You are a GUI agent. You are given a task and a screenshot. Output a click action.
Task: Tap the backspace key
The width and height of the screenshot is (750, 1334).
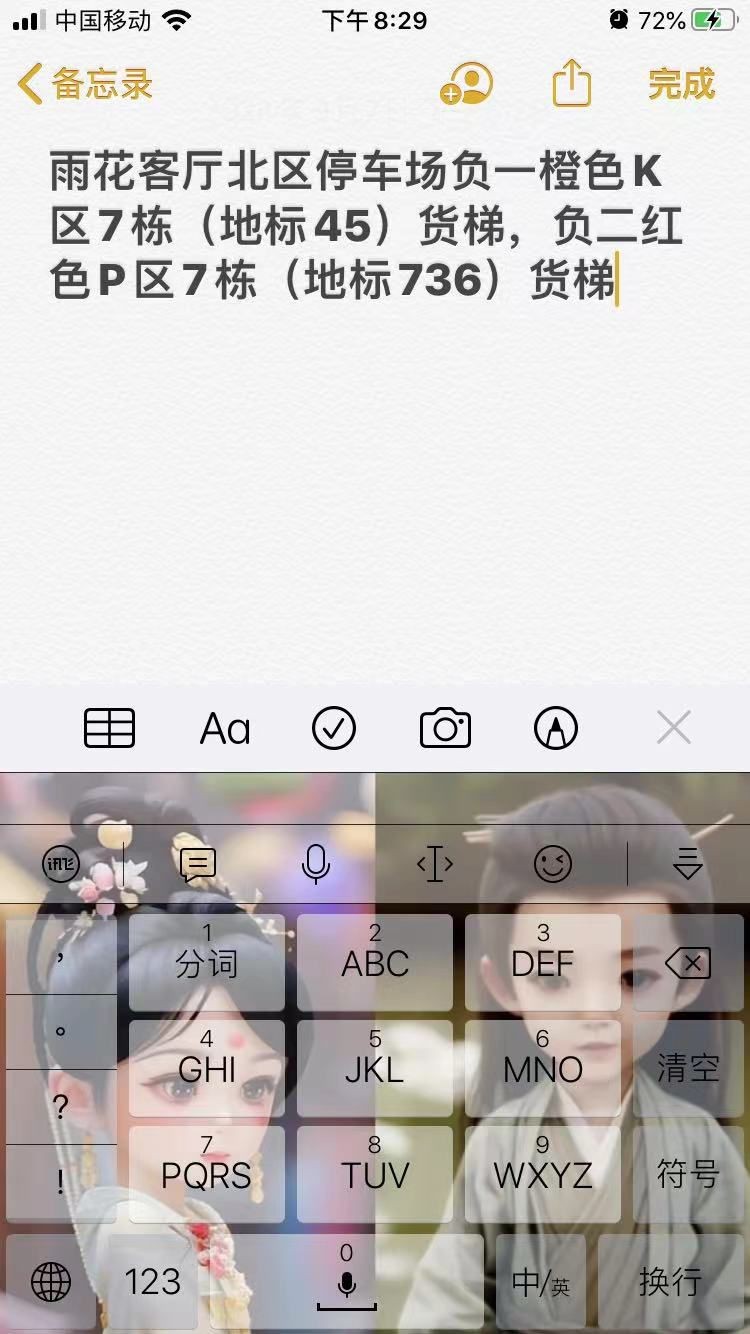pyautogui.click(x=688, y=963)
